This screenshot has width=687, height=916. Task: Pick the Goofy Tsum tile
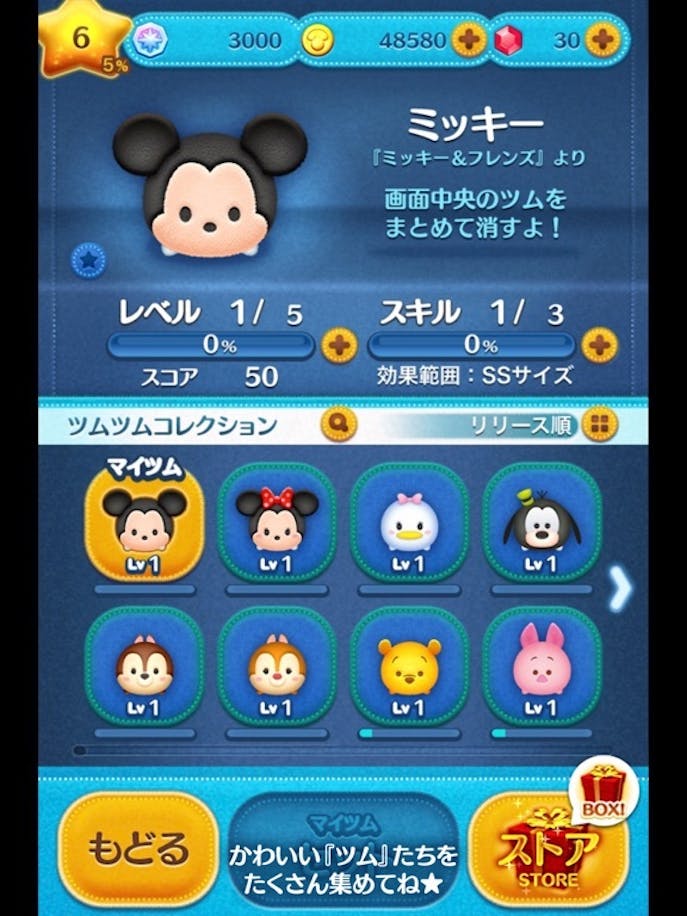(x=541, y=522)
